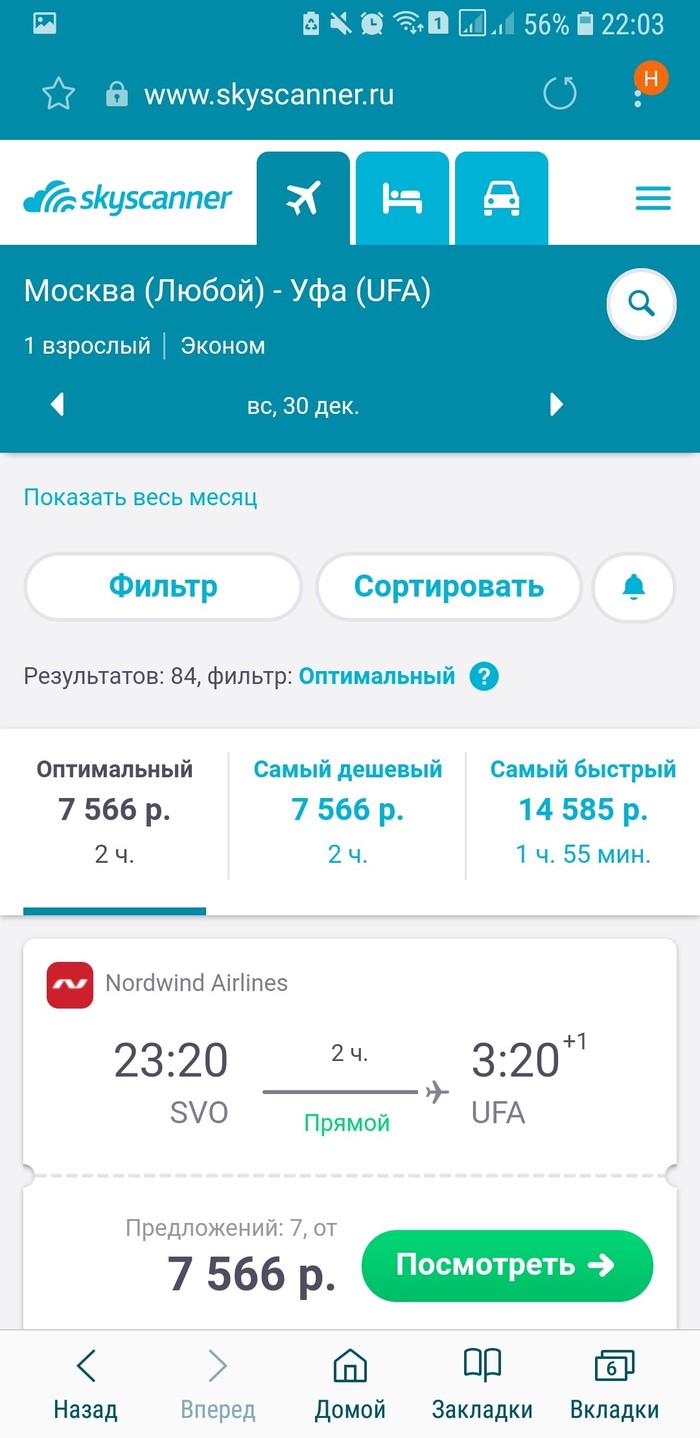
Task: Open the 'Сортировать' options
Action: (449, 586)
